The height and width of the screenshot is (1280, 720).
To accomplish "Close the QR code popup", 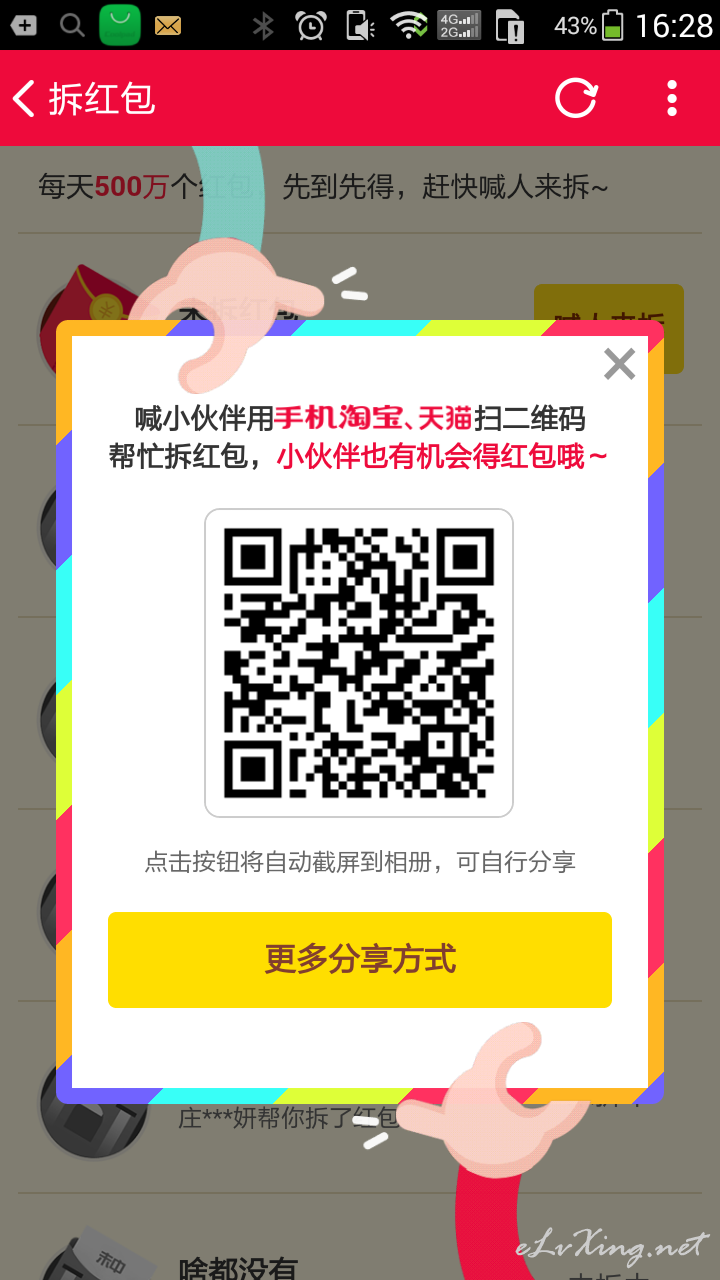I will pyautogui.click(x=620, y=364).
